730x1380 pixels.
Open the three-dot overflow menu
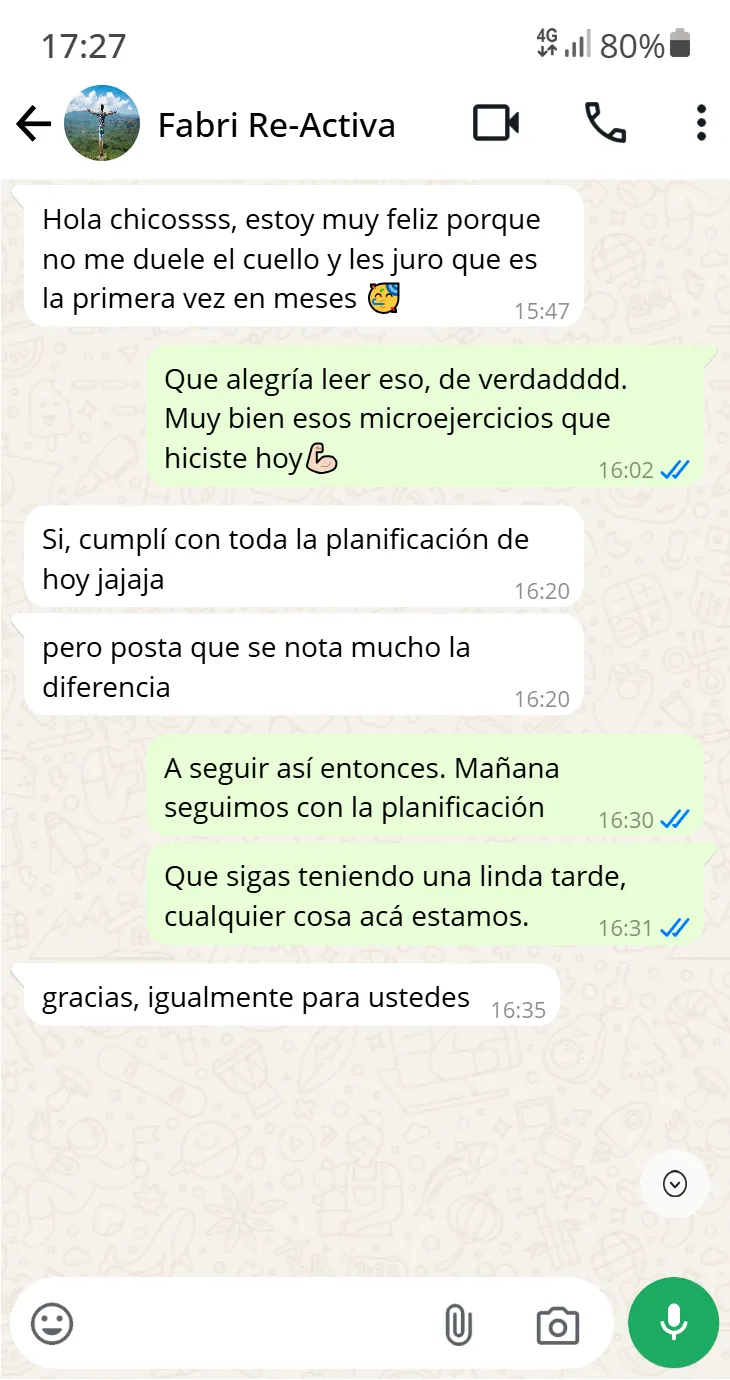click(x=701, y=122)
